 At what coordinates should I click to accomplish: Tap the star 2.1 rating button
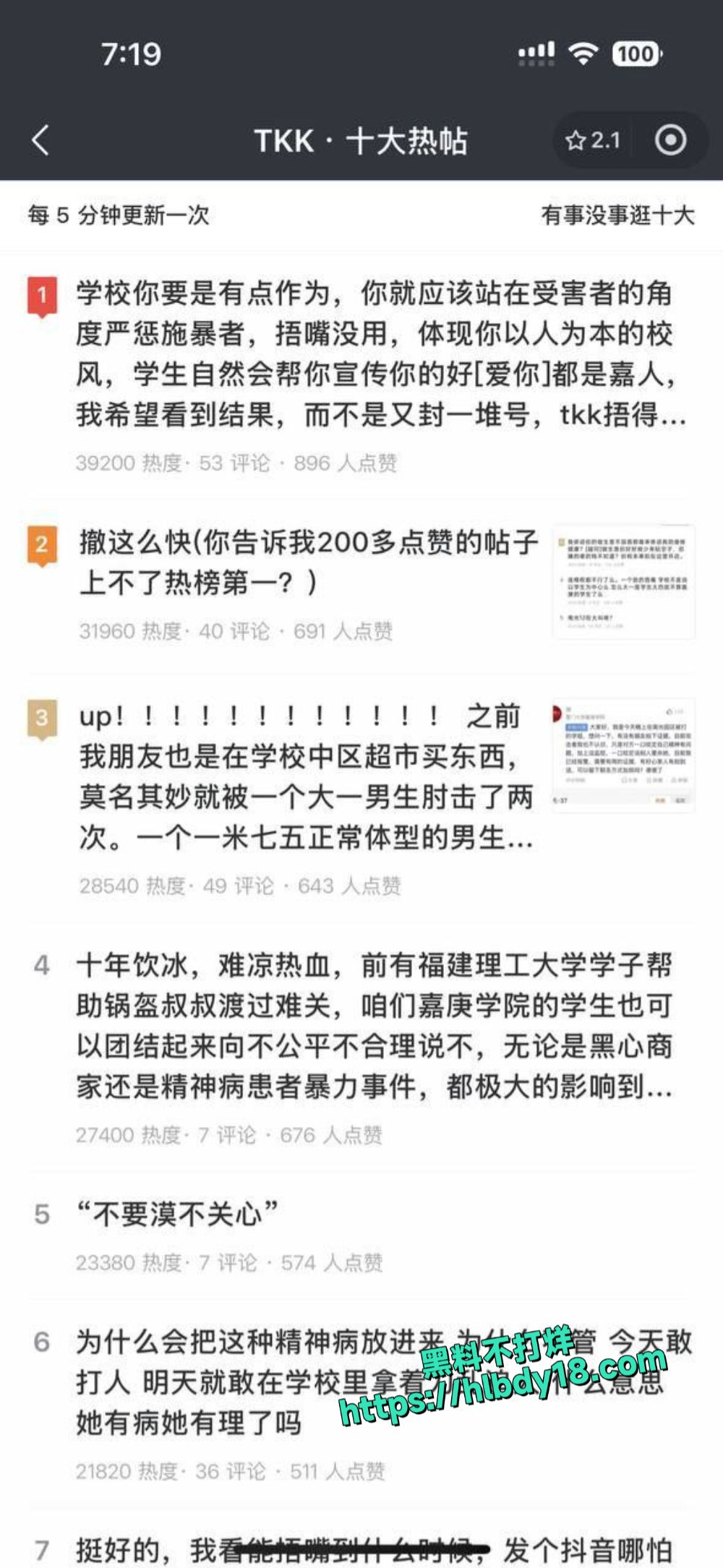click(x=594, y=140)
